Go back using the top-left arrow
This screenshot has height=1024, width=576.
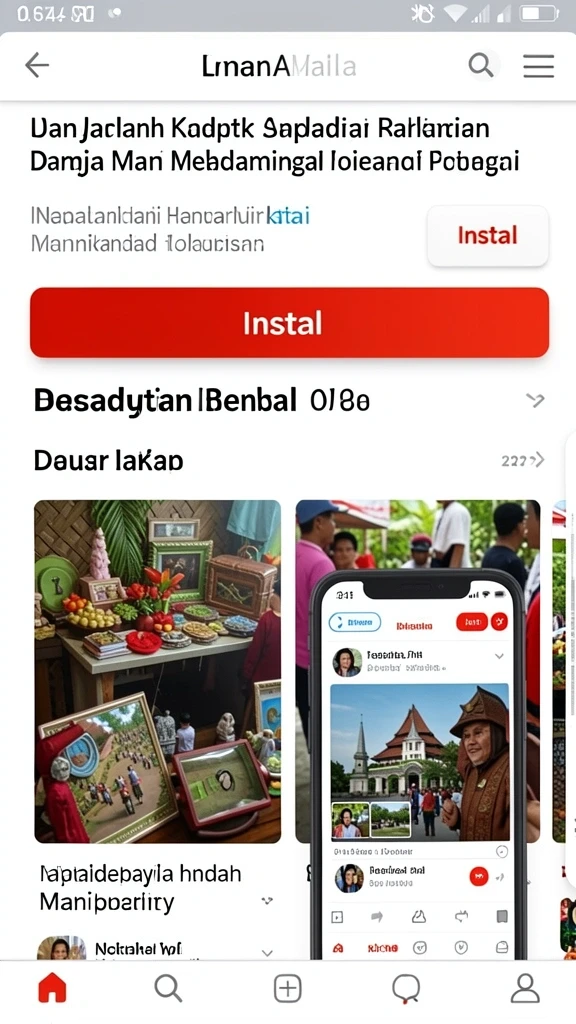click(x=37, y=65)
